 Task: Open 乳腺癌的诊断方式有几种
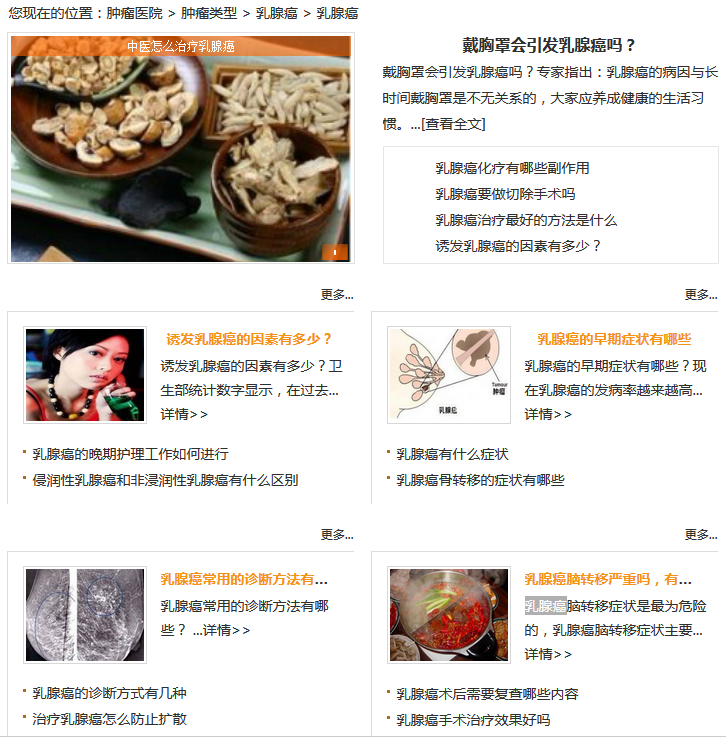(109, 693)
